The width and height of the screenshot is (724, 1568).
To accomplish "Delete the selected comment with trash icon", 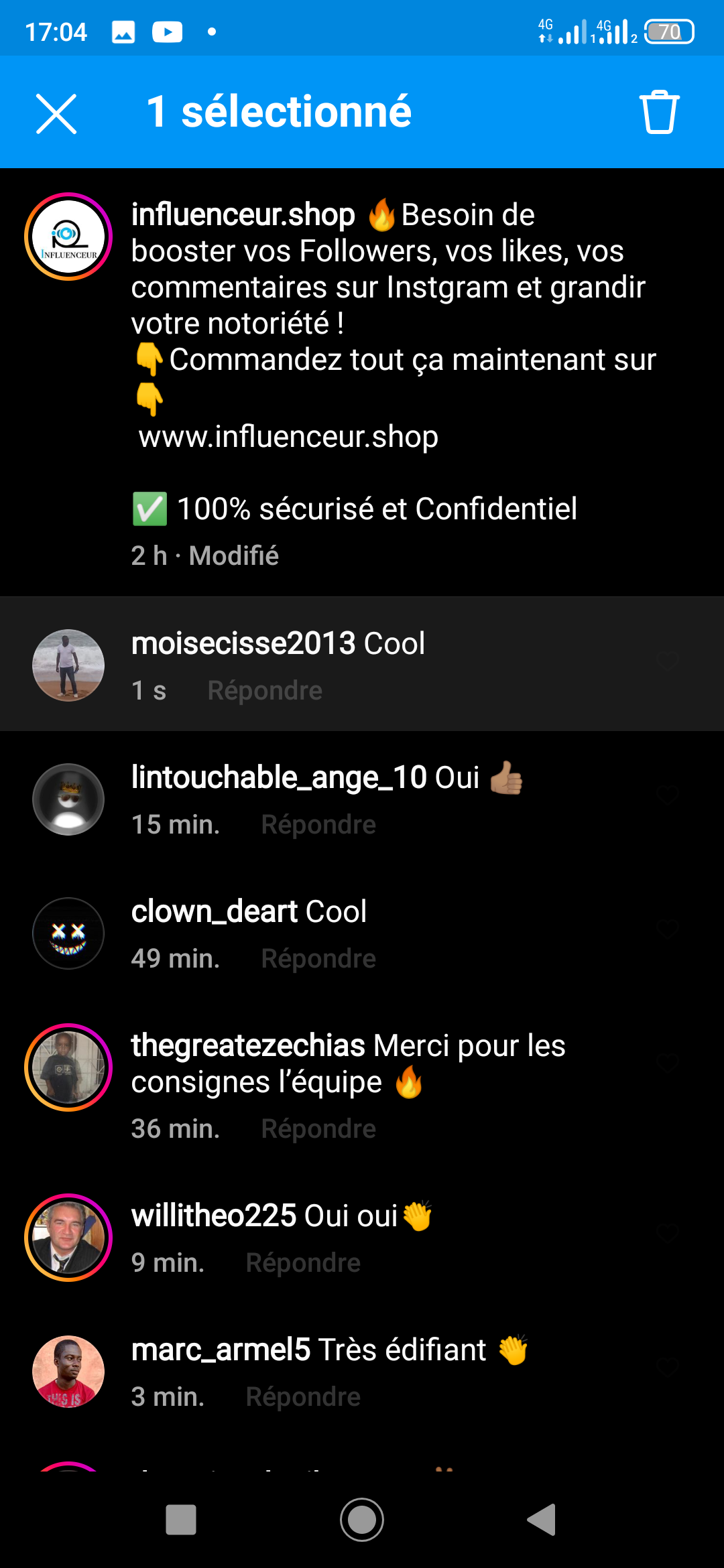I will tap(659, 112).
